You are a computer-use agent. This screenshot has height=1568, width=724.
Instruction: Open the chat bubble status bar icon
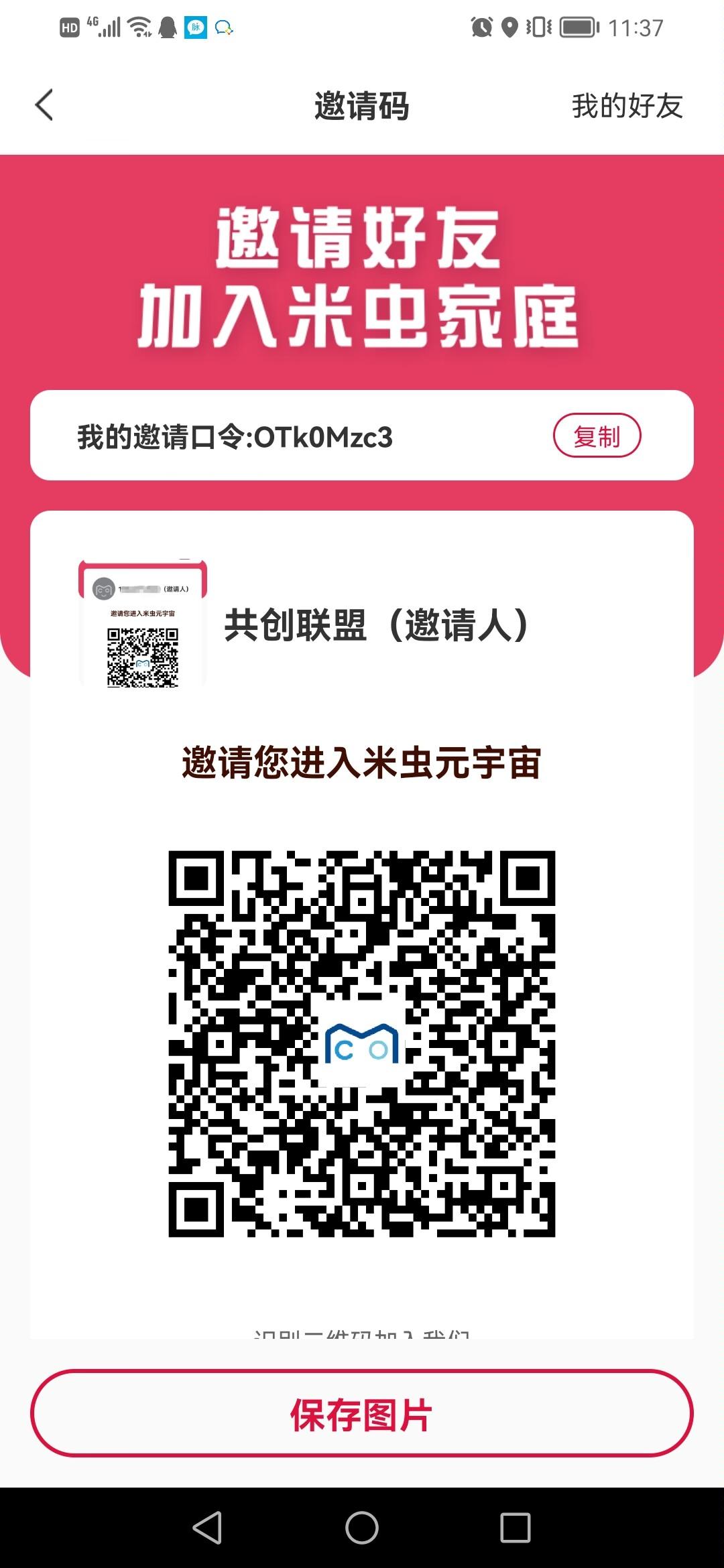coord(225,27)
